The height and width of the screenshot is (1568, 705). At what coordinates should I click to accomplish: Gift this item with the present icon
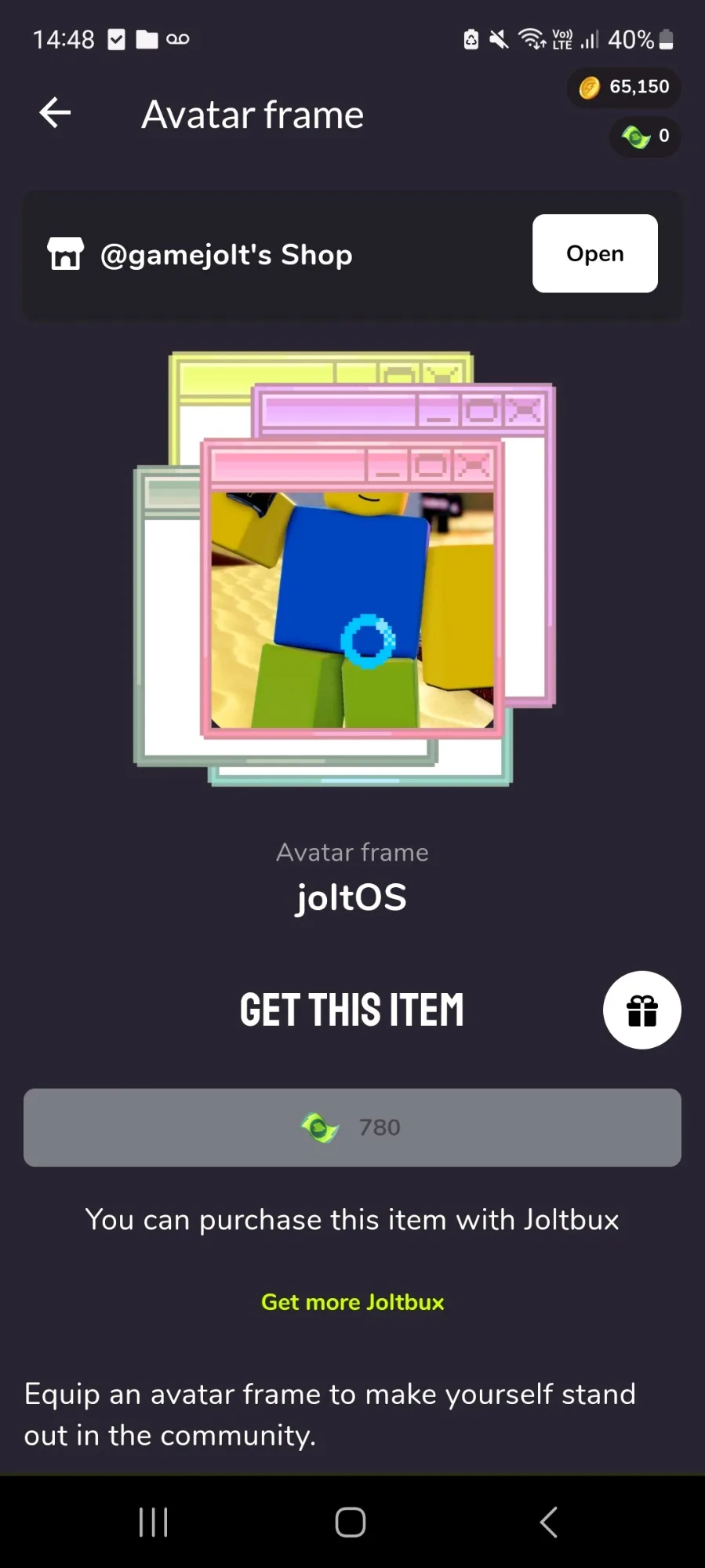tap(641, 1010)
